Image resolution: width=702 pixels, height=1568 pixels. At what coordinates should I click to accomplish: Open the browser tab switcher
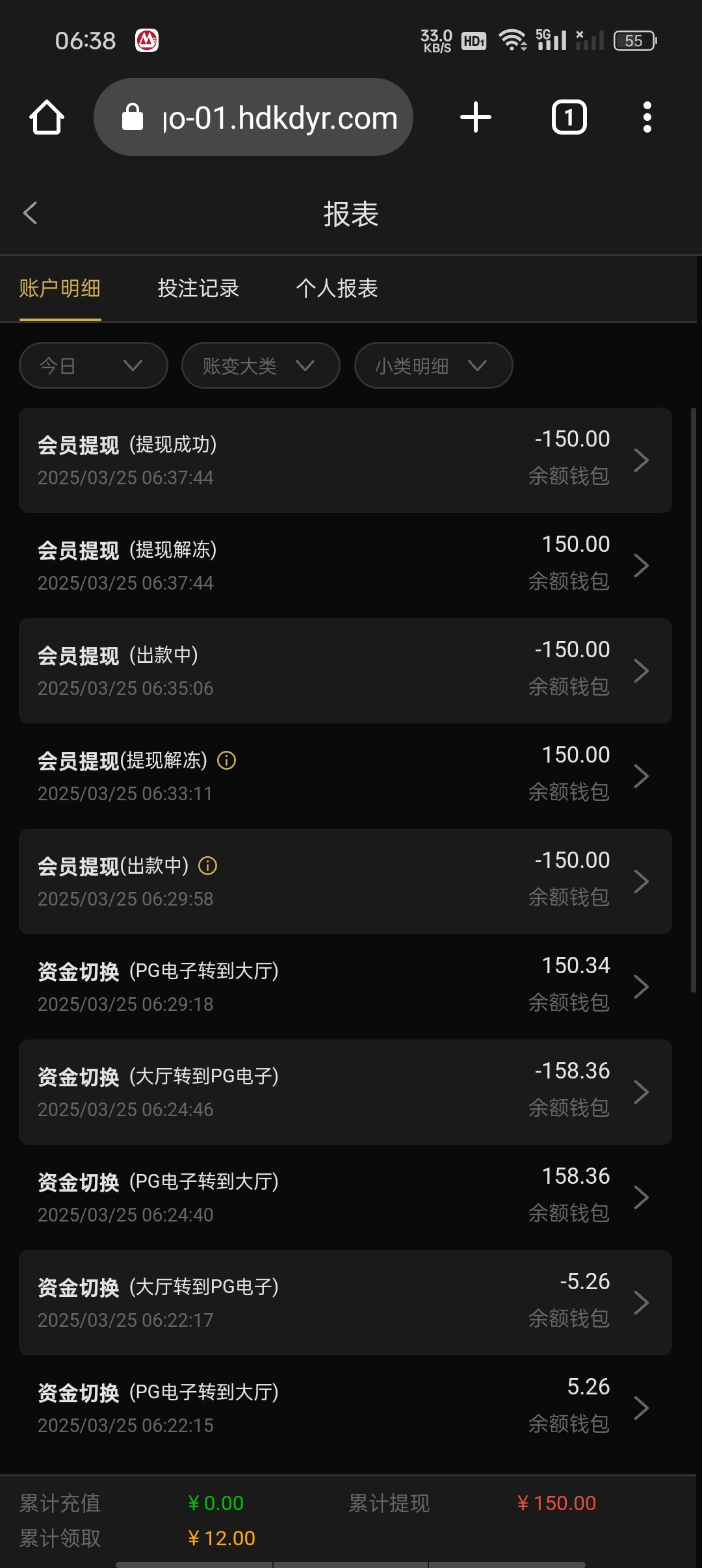tap(569, 118)
